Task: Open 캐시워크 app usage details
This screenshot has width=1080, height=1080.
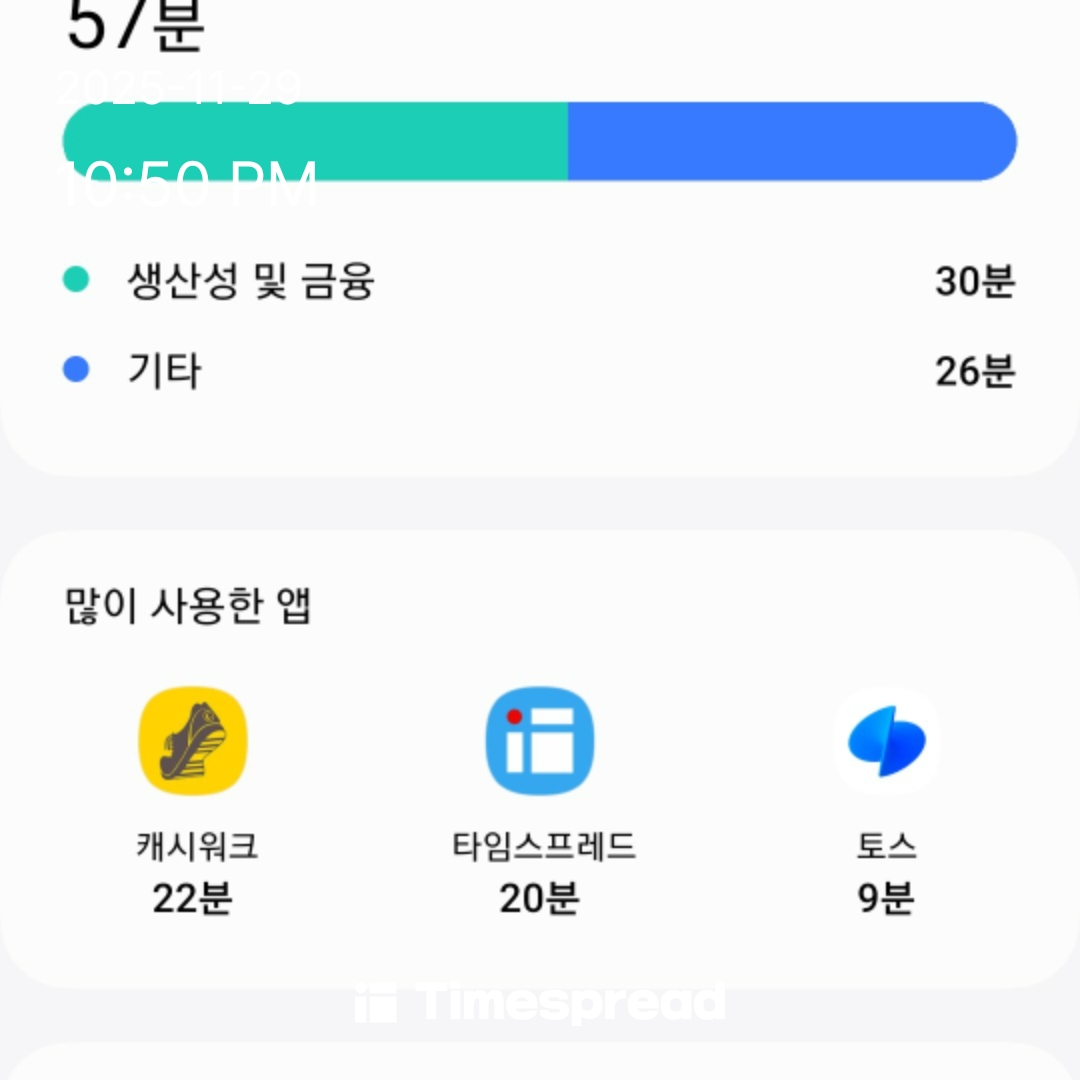Action: pyautogui.click(x=193, y=741)
